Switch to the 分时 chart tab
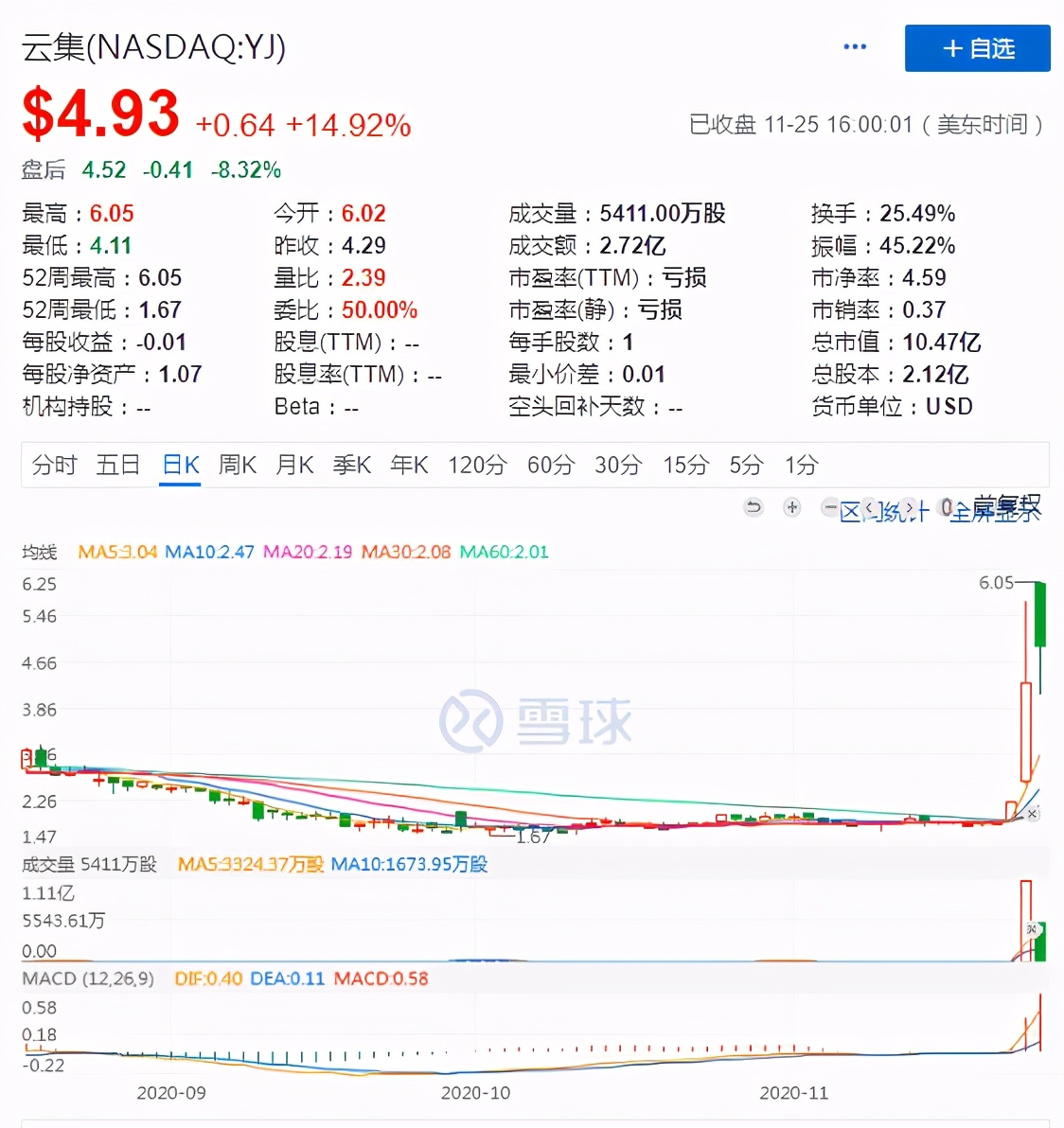Image resolution: width=1064 pixels, height=1128 pixels. click(54, 465)
